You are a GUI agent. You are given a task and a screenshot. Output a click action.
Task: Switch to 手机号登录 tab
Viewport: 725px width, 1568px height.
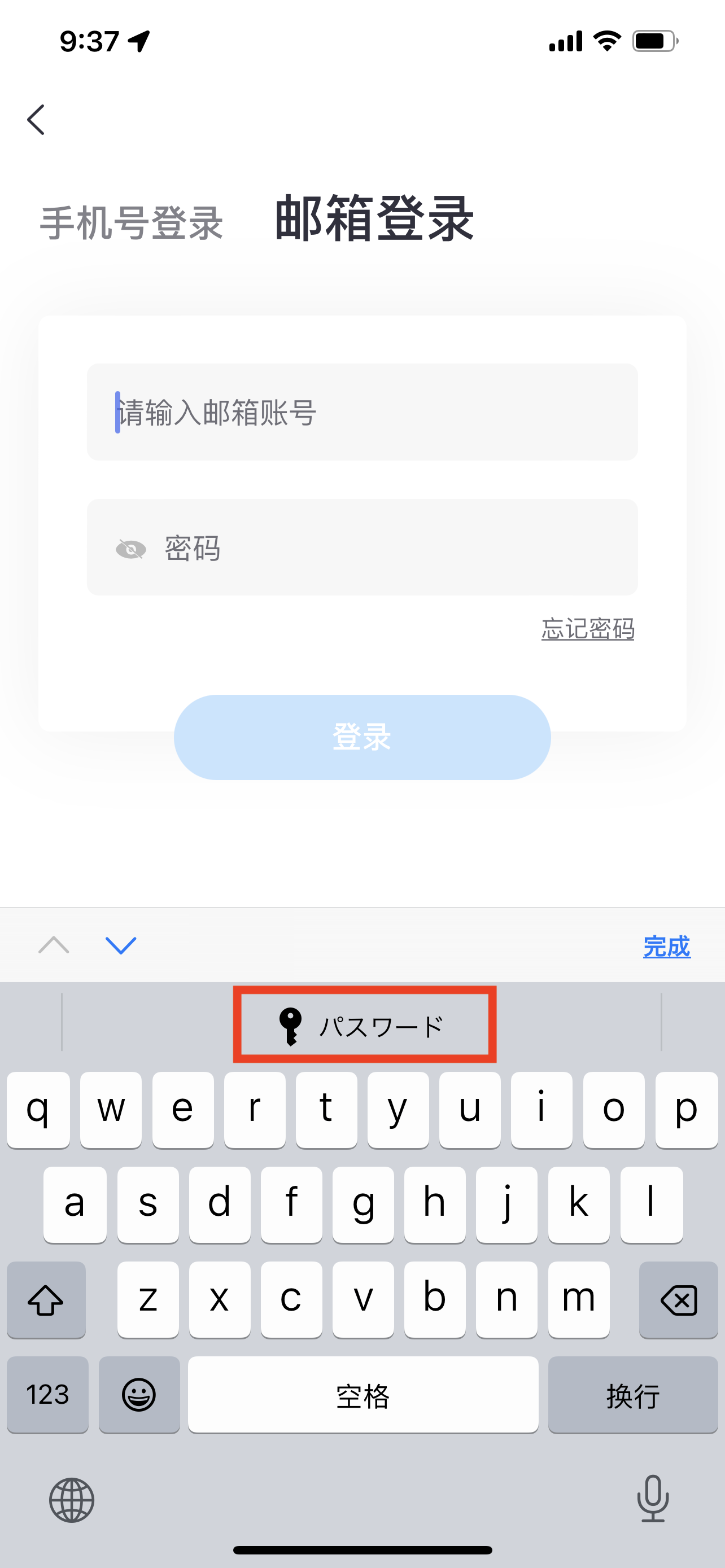point(132,223)
